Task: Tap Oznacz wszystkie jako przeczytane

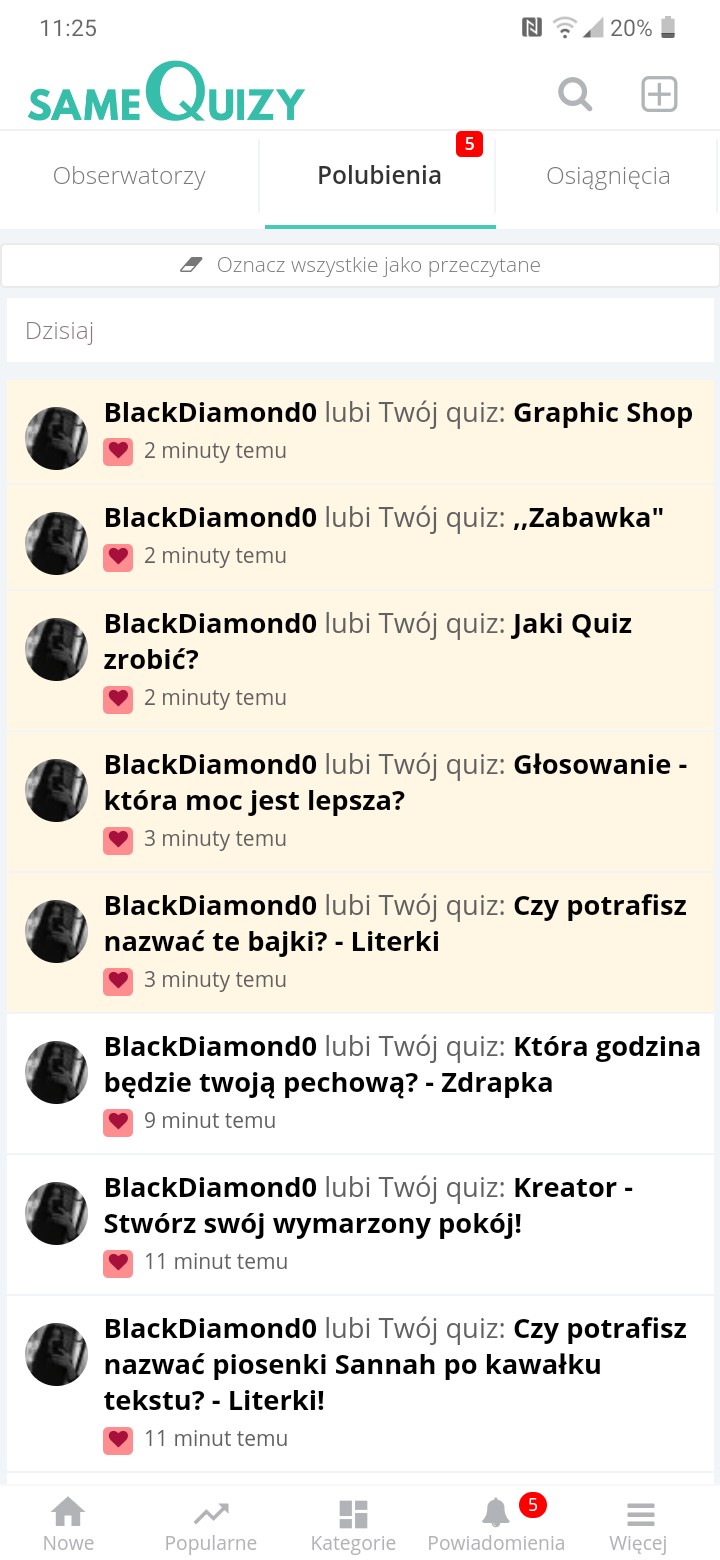Action: tap(360, 265)
